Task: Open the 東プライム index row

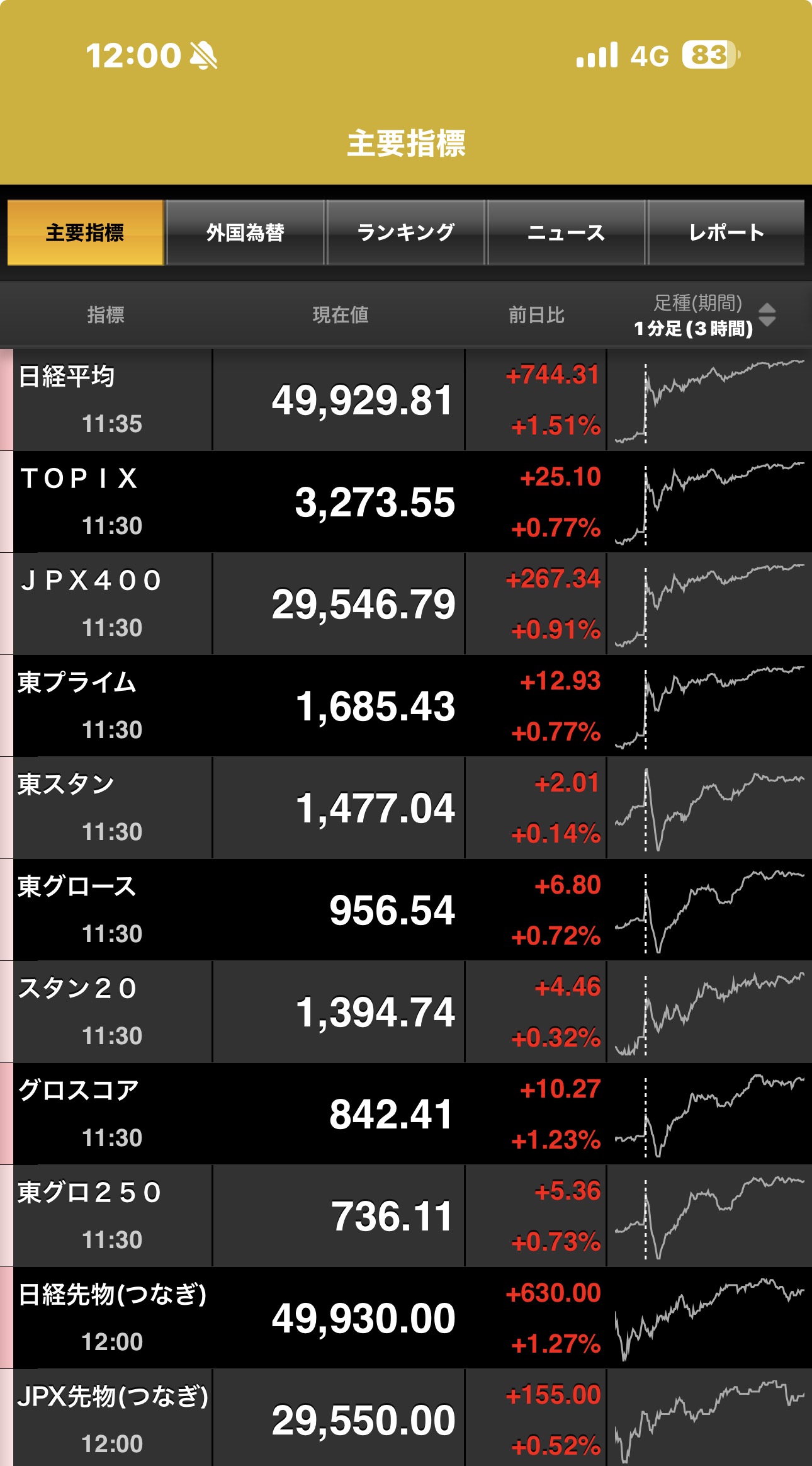Action: [x=113, y=705]
